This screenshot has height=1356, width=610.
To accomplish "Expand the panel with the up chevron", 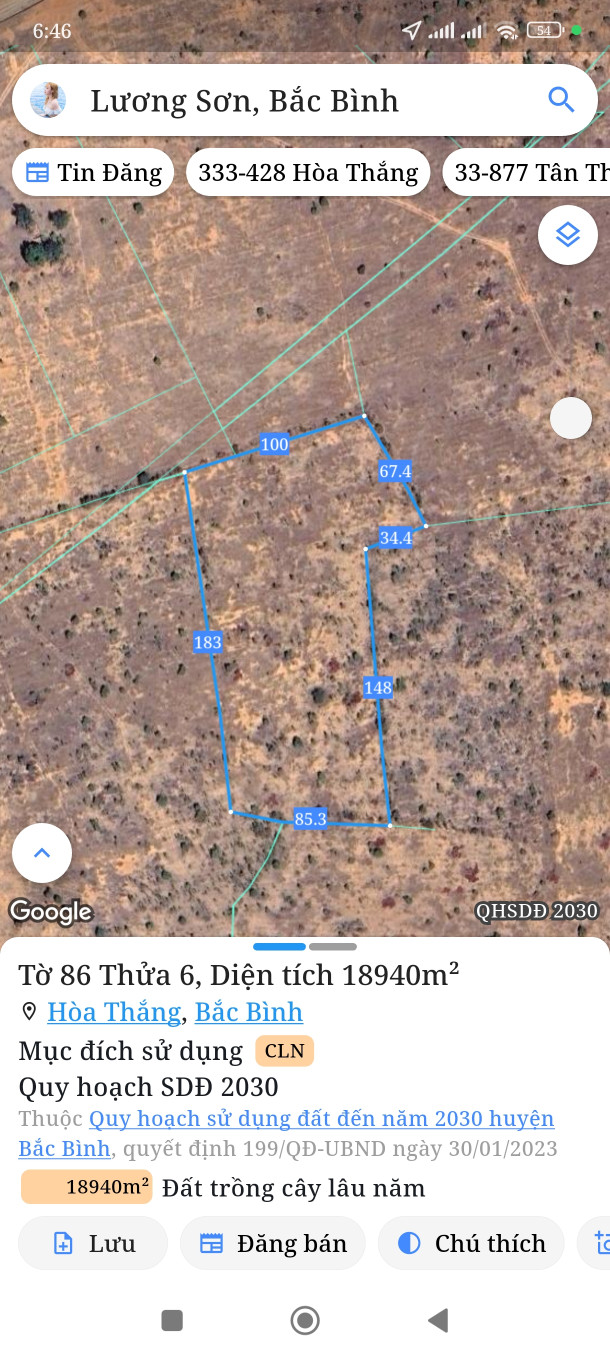I will click(x=42, y=853).
